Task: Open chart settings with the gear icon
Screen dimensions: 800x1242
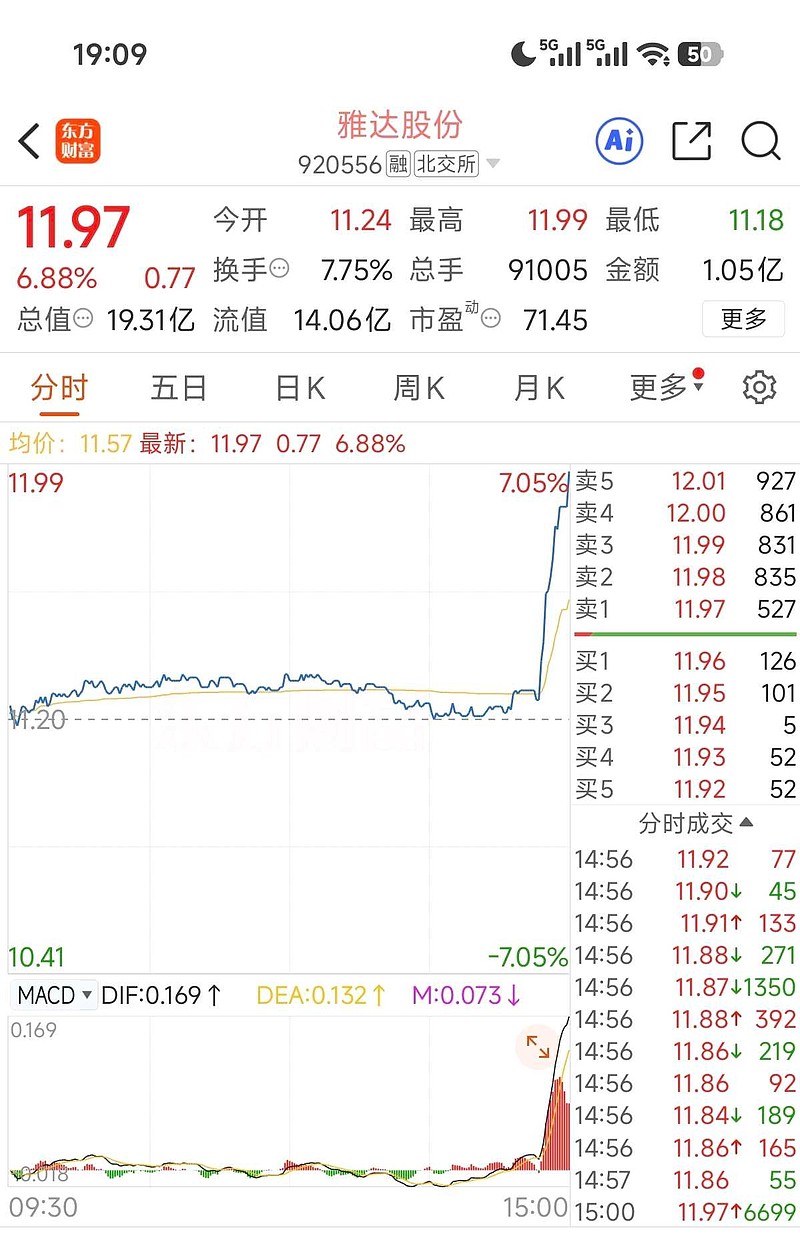Action: pos(760,387)
